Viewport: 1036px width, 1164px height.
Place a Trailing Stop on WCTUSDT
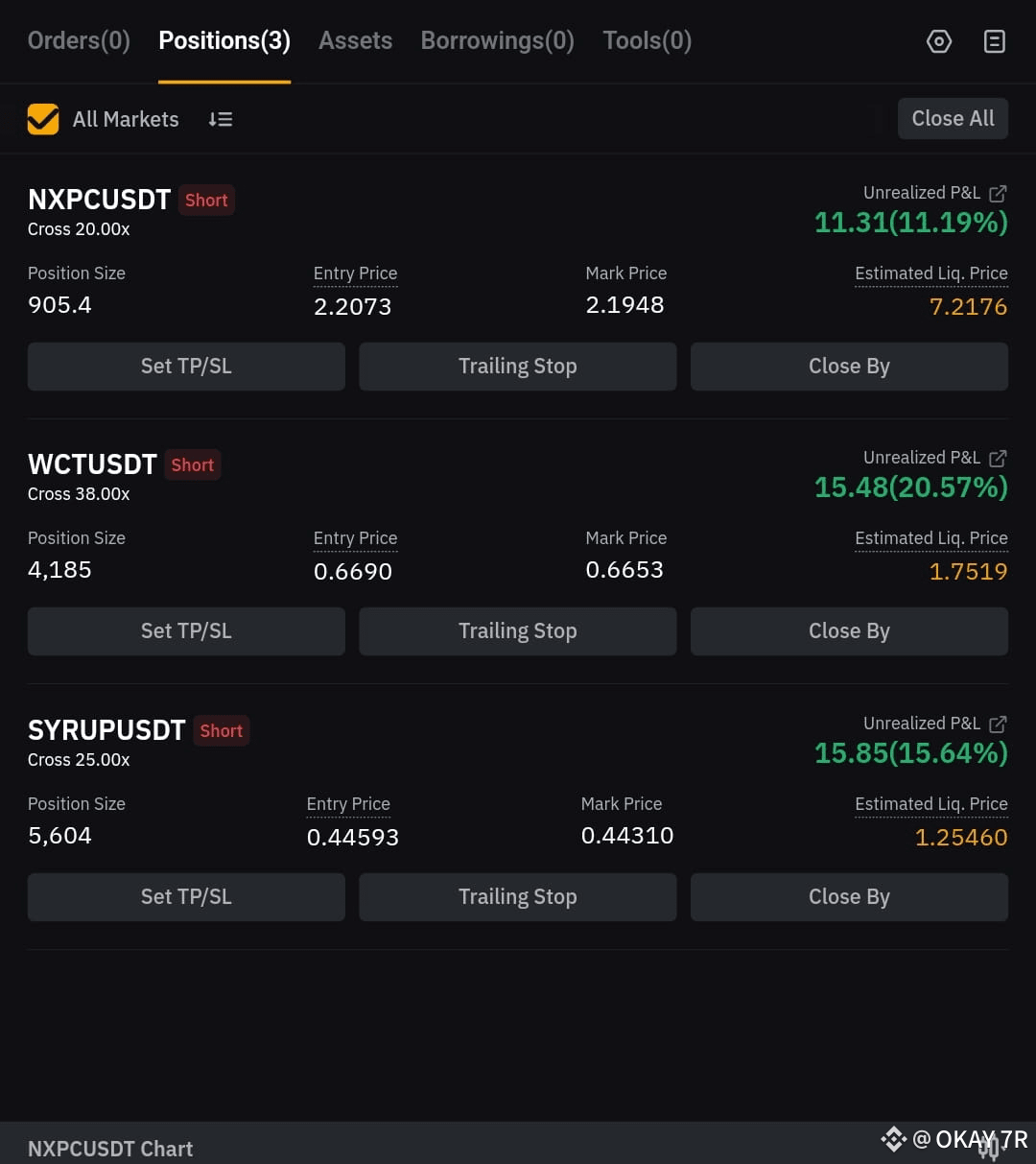tap(517, 630)
